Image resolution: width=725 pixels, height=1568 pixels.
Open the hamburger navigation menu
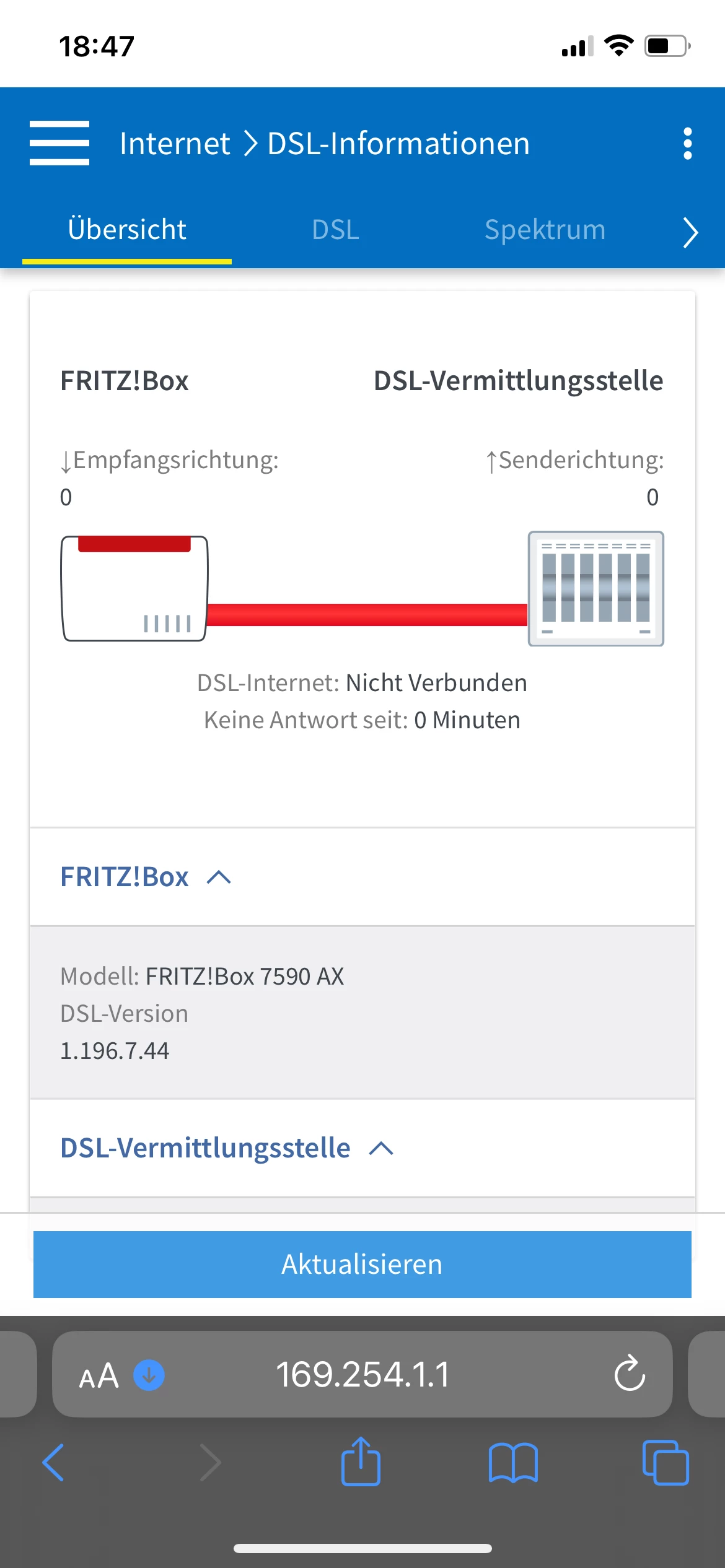click(59, 143)
